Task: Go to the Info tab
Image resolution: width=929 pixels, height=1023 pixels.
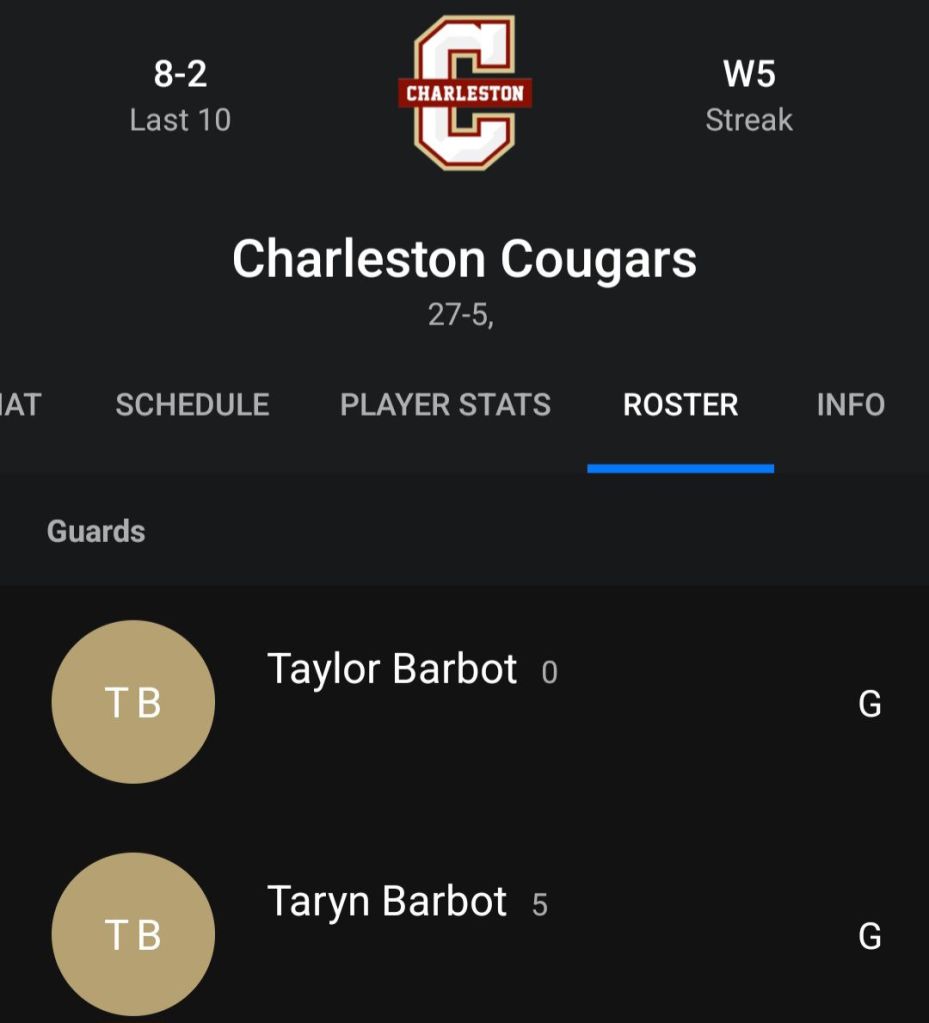Action: (x=850, y=405)
